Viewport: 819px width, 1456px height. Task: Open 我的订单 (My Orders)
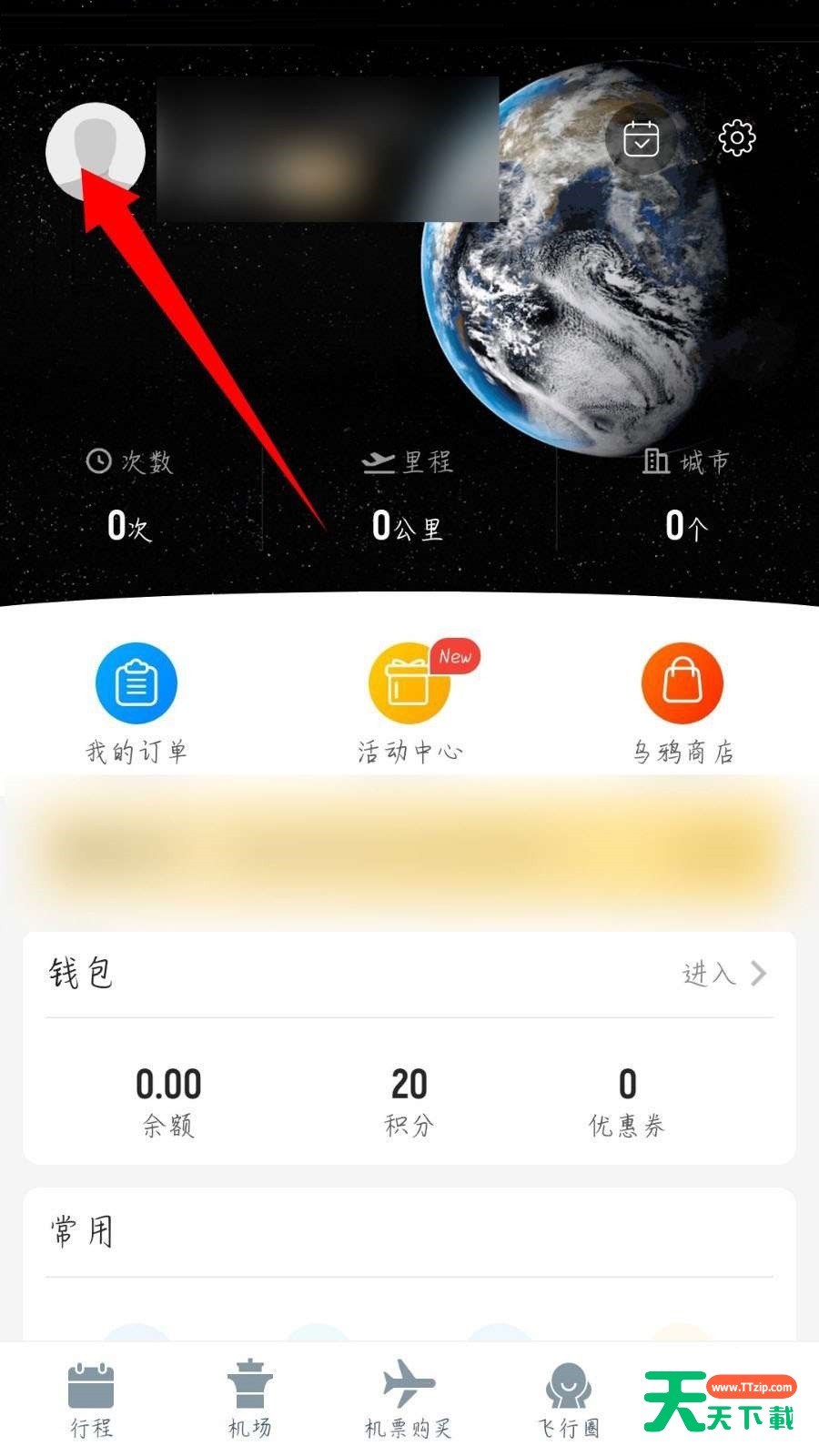coord(136,703)
